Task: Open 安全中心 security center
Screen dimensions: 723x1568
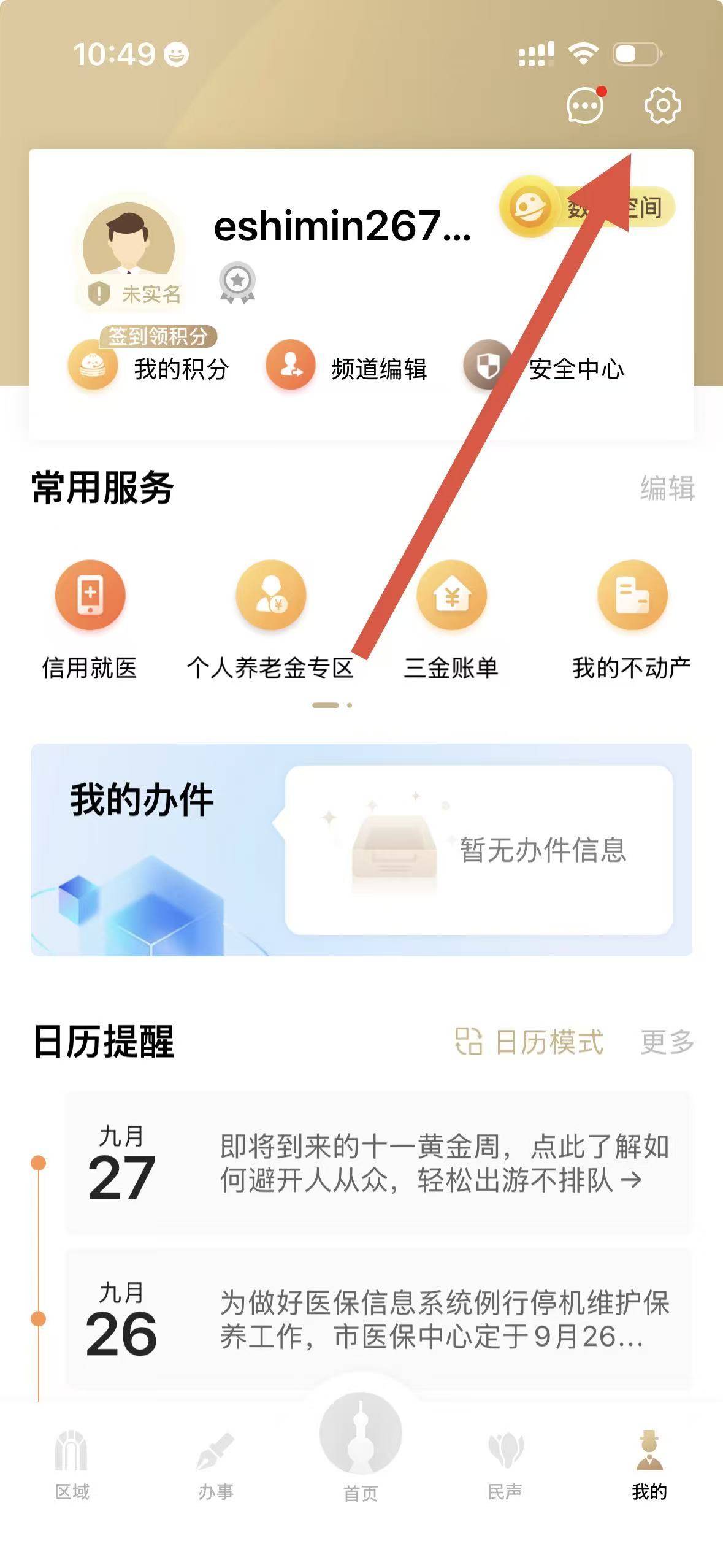Action: pos(545,368)
